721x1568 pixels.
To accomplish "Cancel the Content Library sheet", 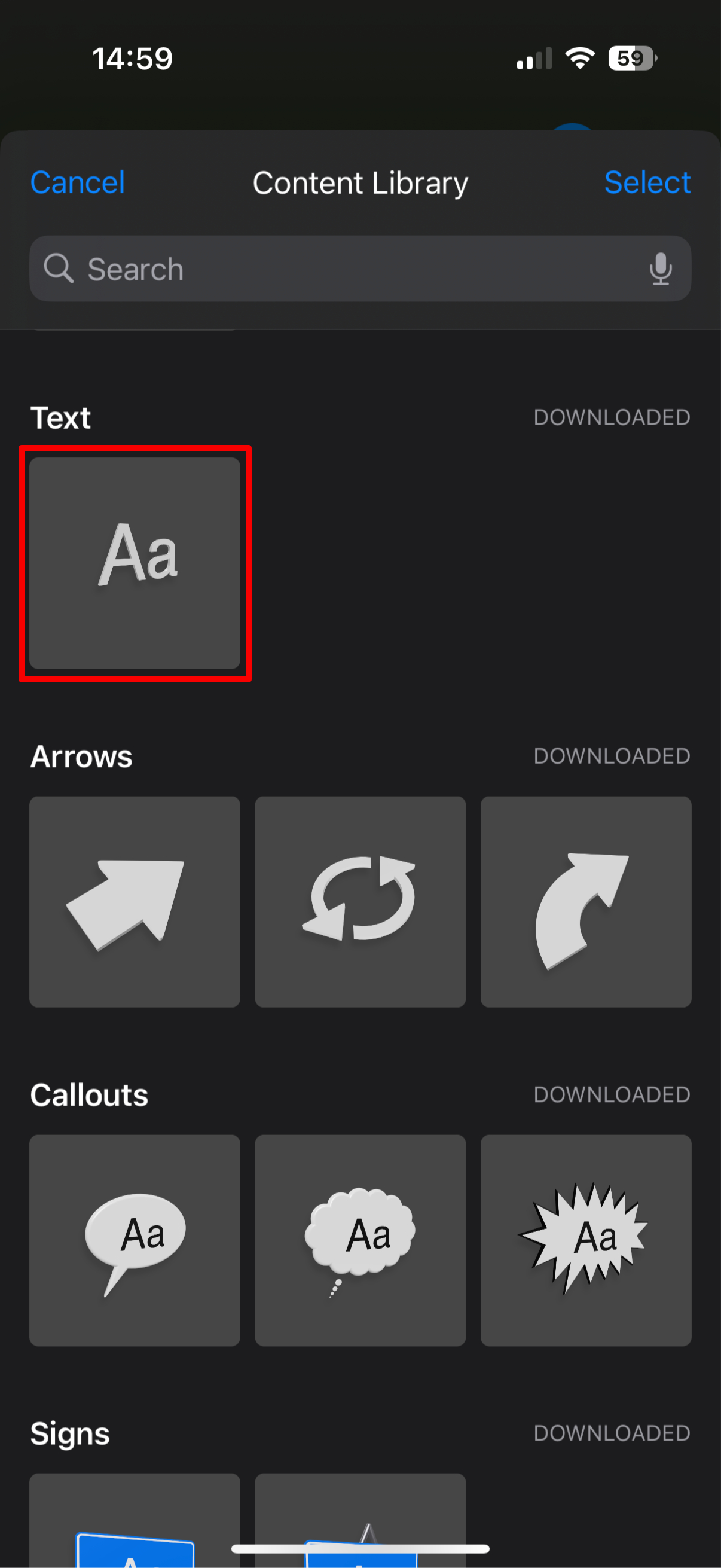I will tap(77, 182).
